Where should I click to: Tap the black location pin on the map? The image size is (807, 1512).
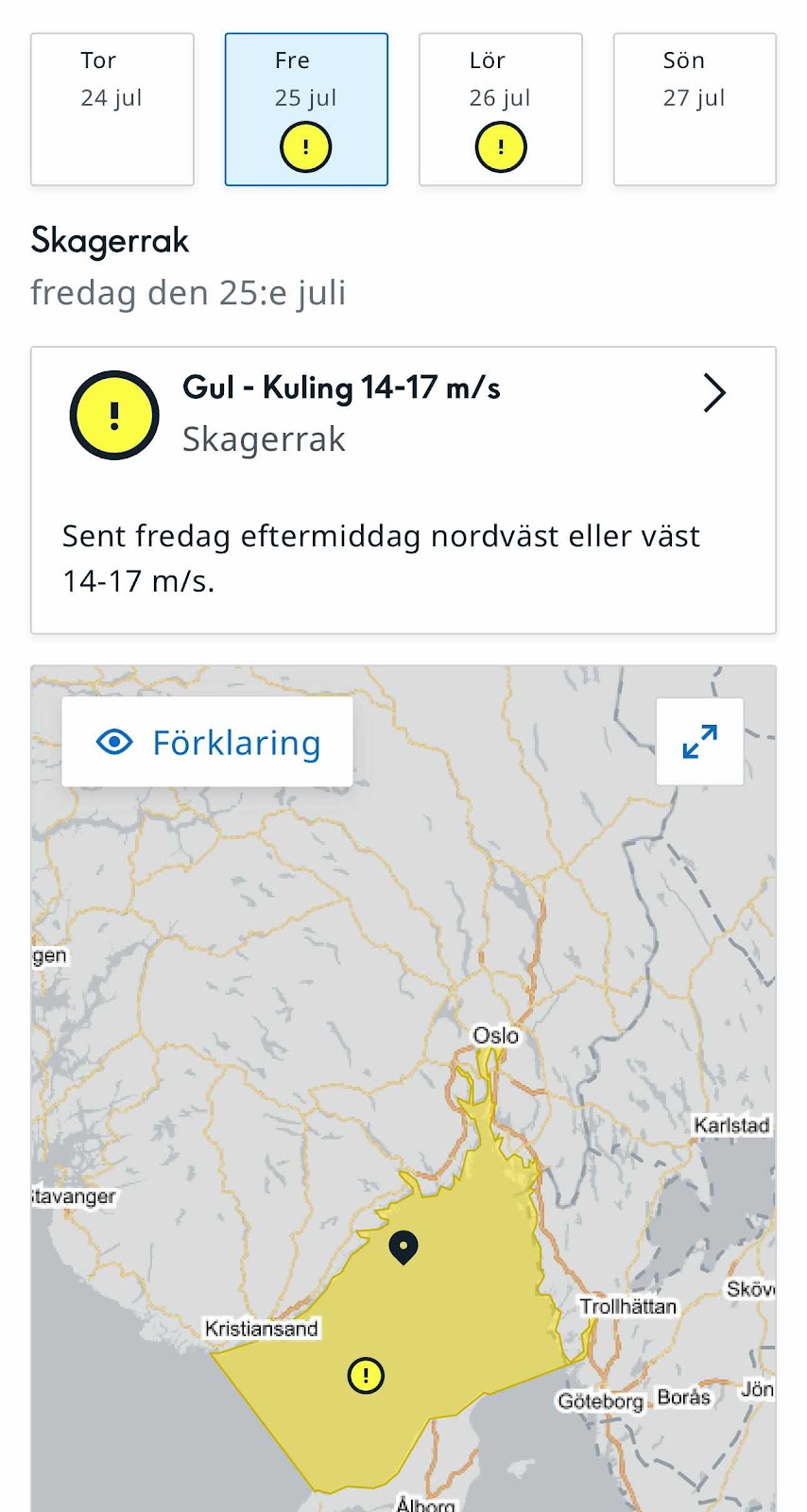click(403, 1247)
